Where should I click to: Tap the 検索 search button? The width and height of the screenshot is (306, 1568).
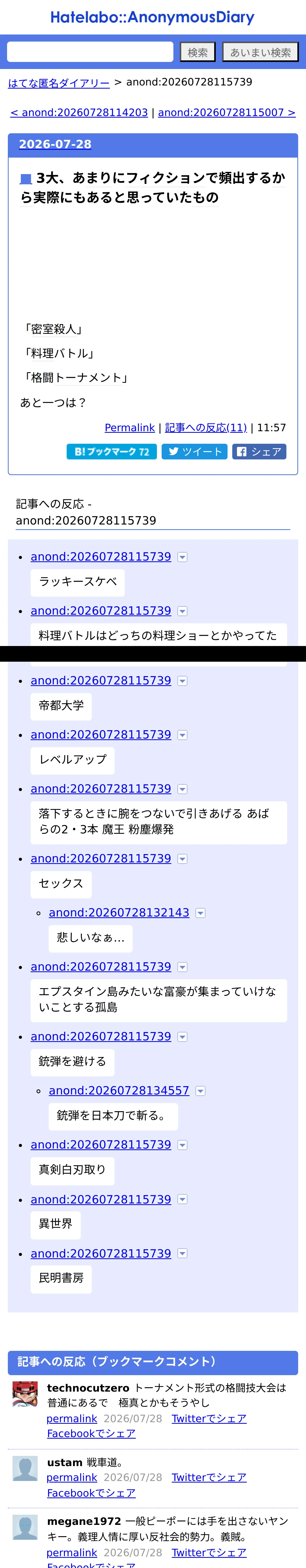point(197,52)
